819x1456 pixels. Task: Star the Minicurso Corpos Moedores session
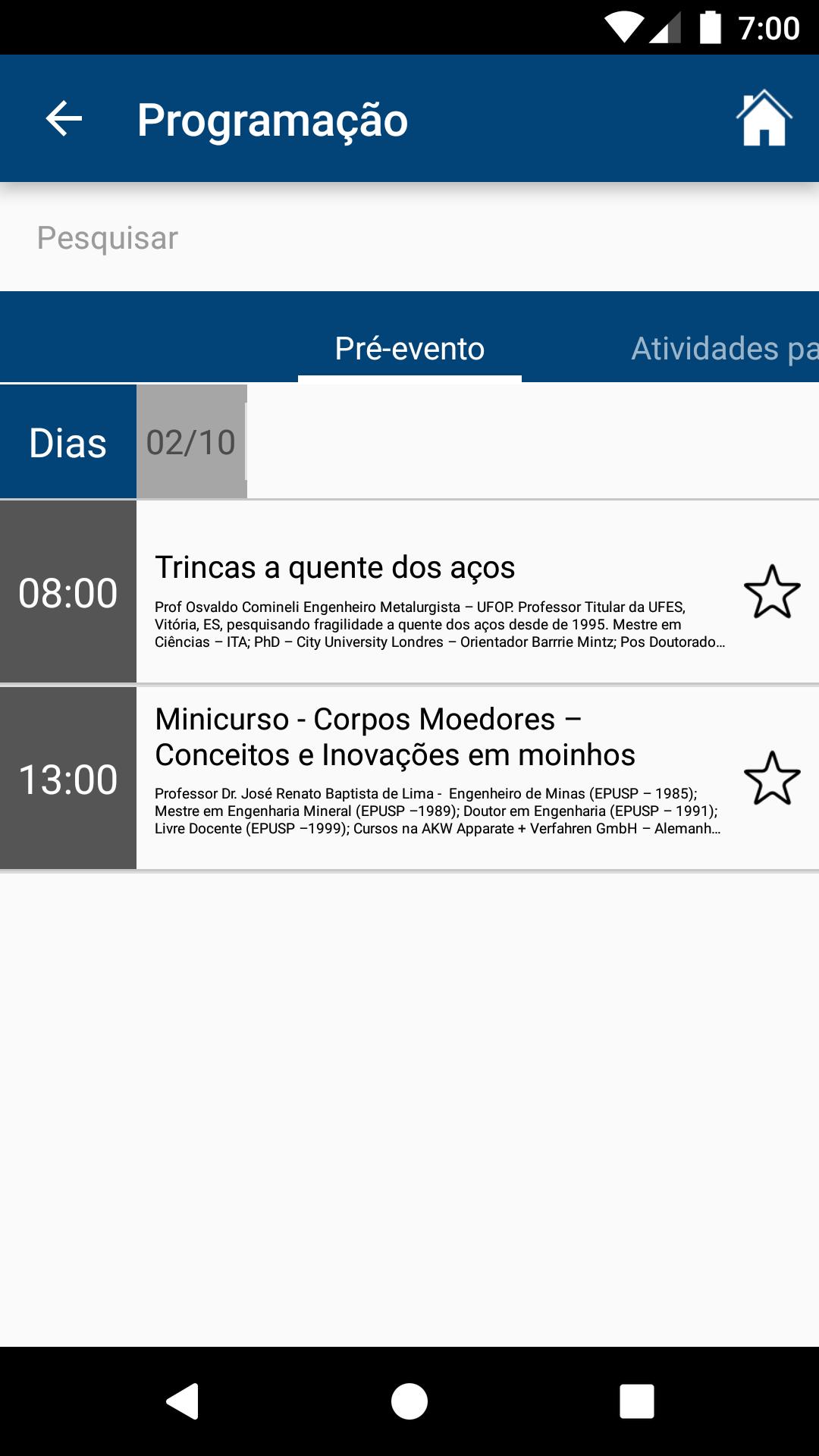772,778
